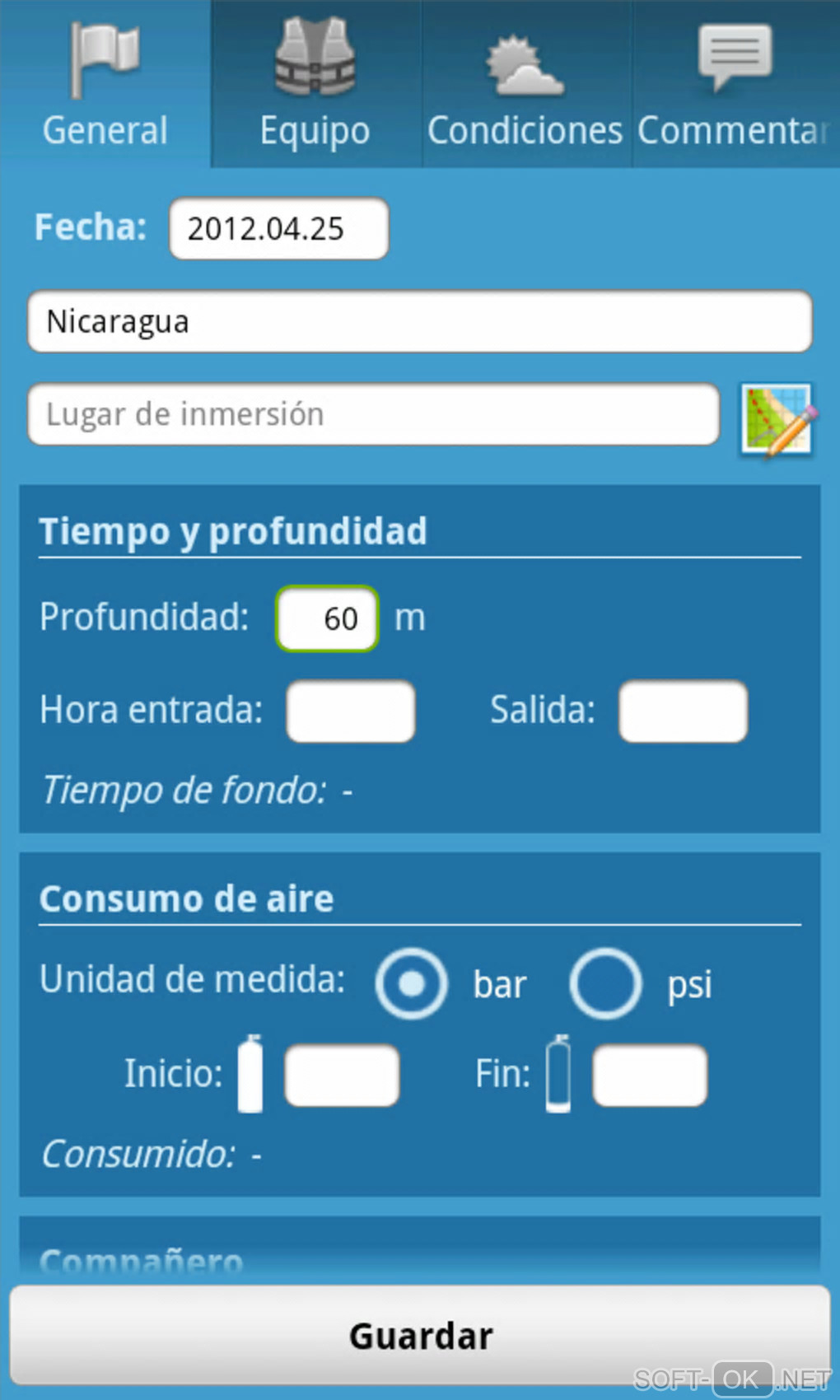Set the Hora entrada time
This screenshot has height=1400, width=840.
(351, 712)
